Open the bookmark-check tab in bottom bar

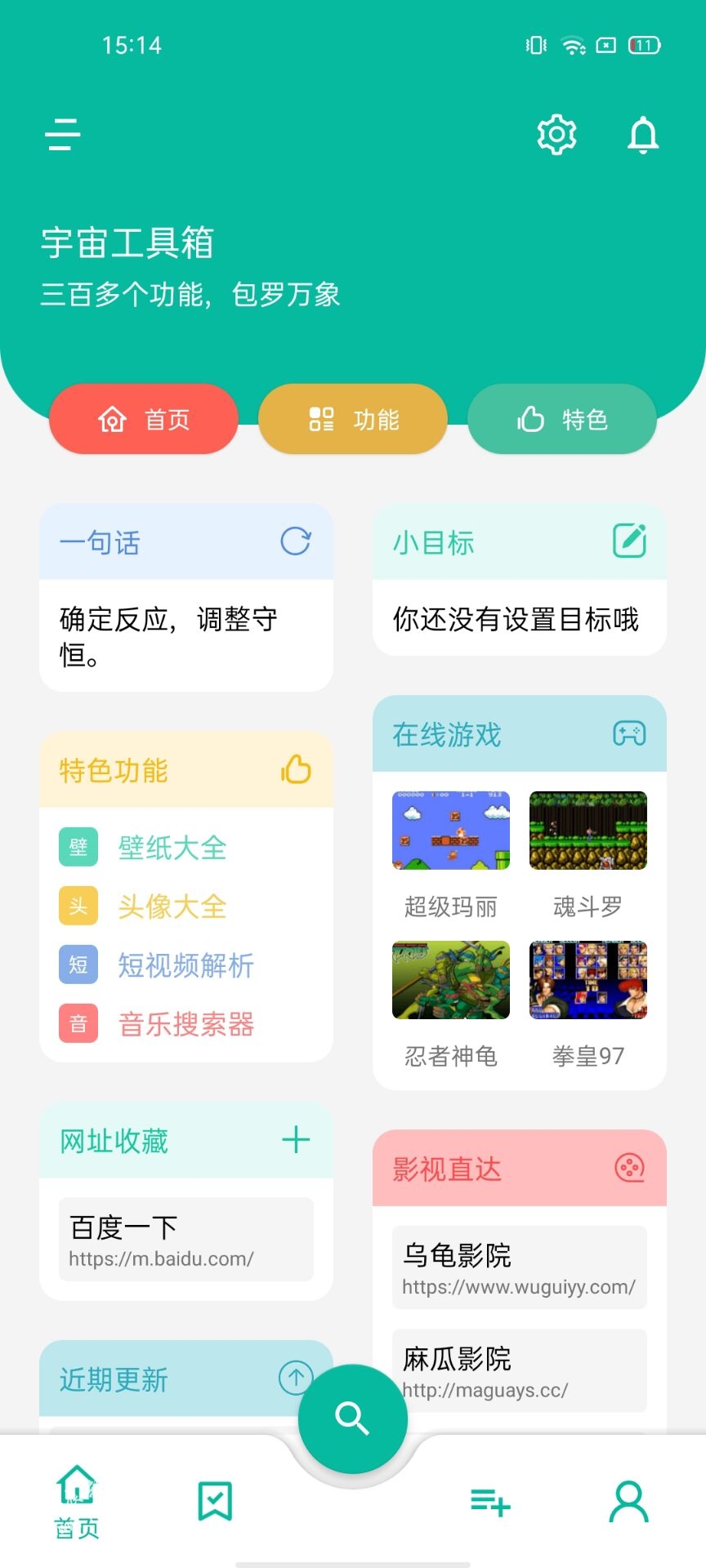pyautogui.click(x=215, y=1501)
